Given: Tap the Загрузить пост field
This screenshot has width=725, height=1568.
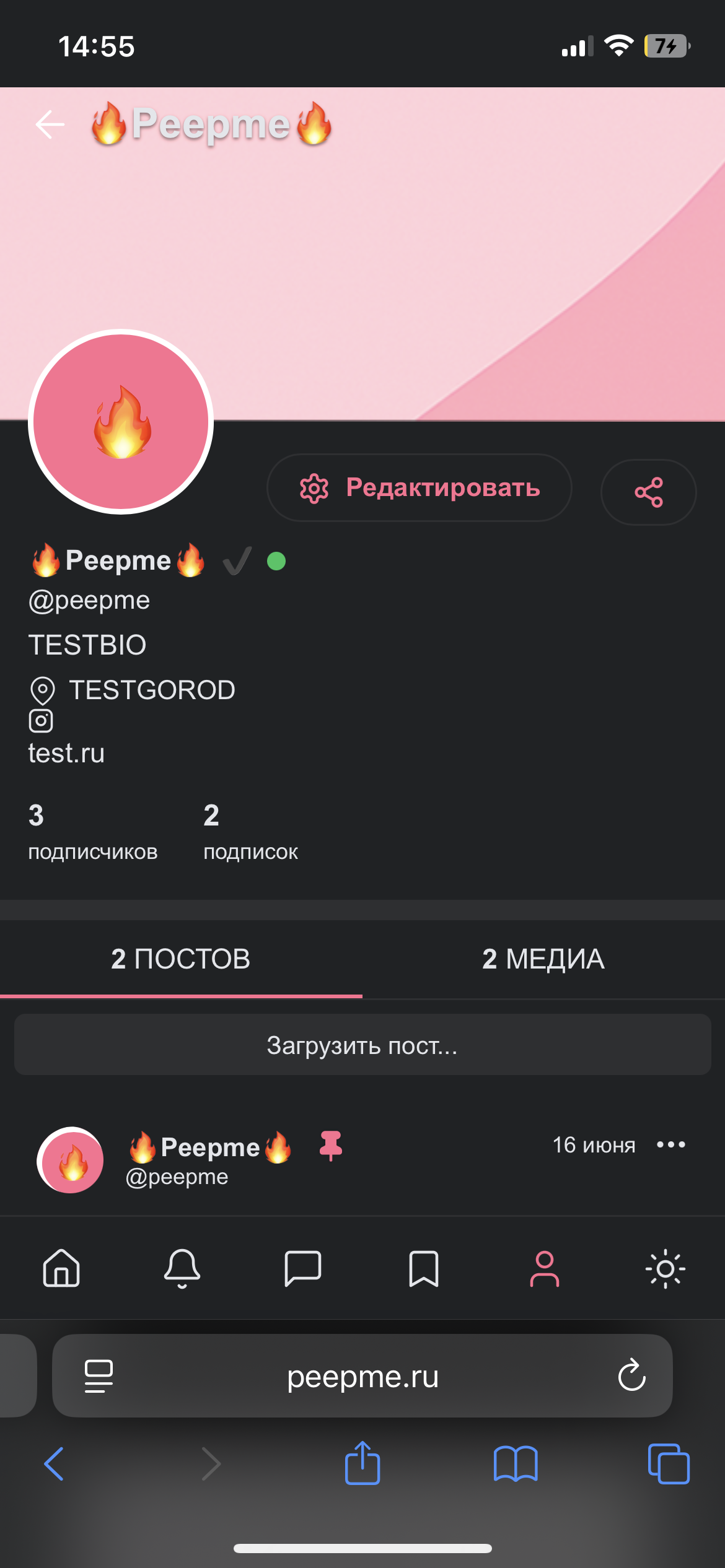Looking at the screenshot, I should pos(362,1045).
